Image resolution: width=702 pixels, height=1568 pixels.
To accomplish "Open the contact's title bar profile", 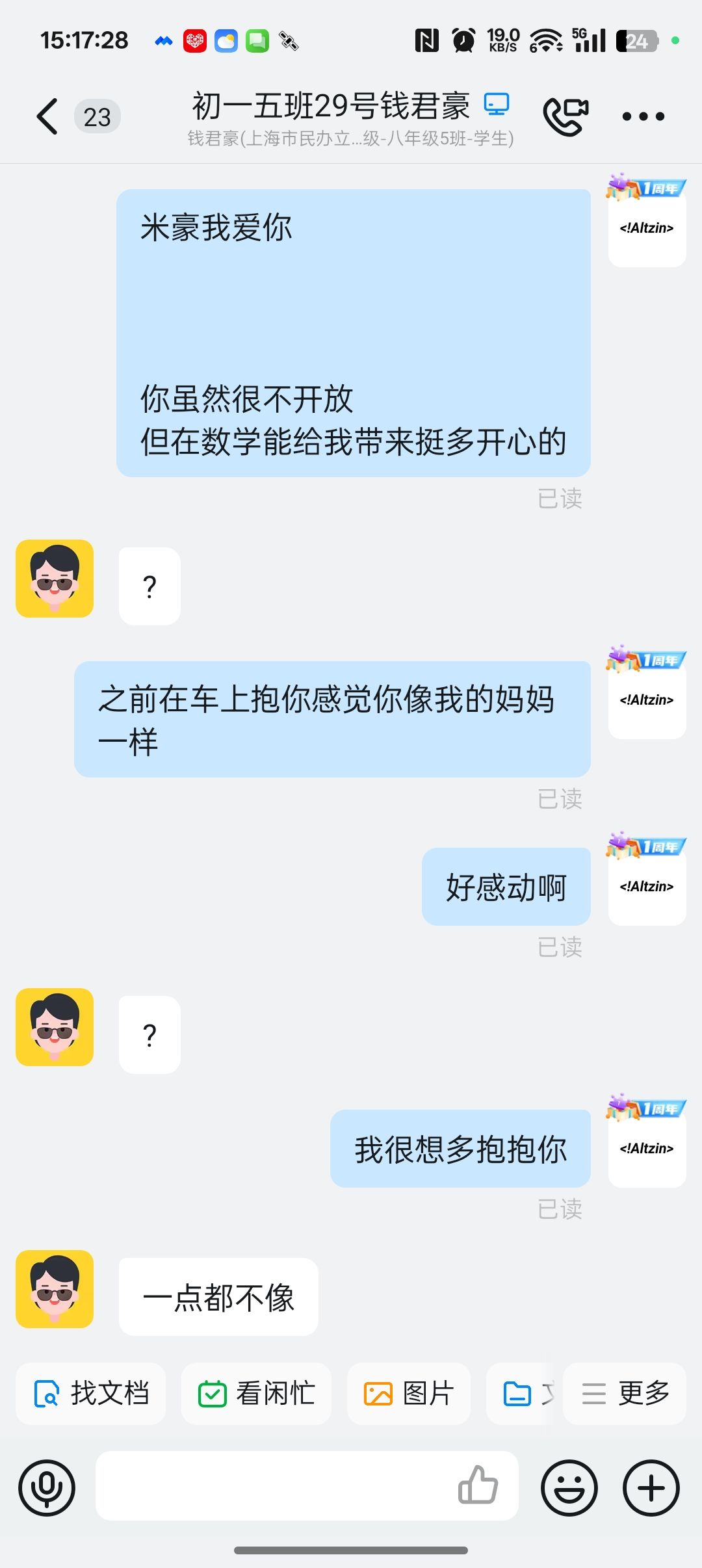I will 331,117.
